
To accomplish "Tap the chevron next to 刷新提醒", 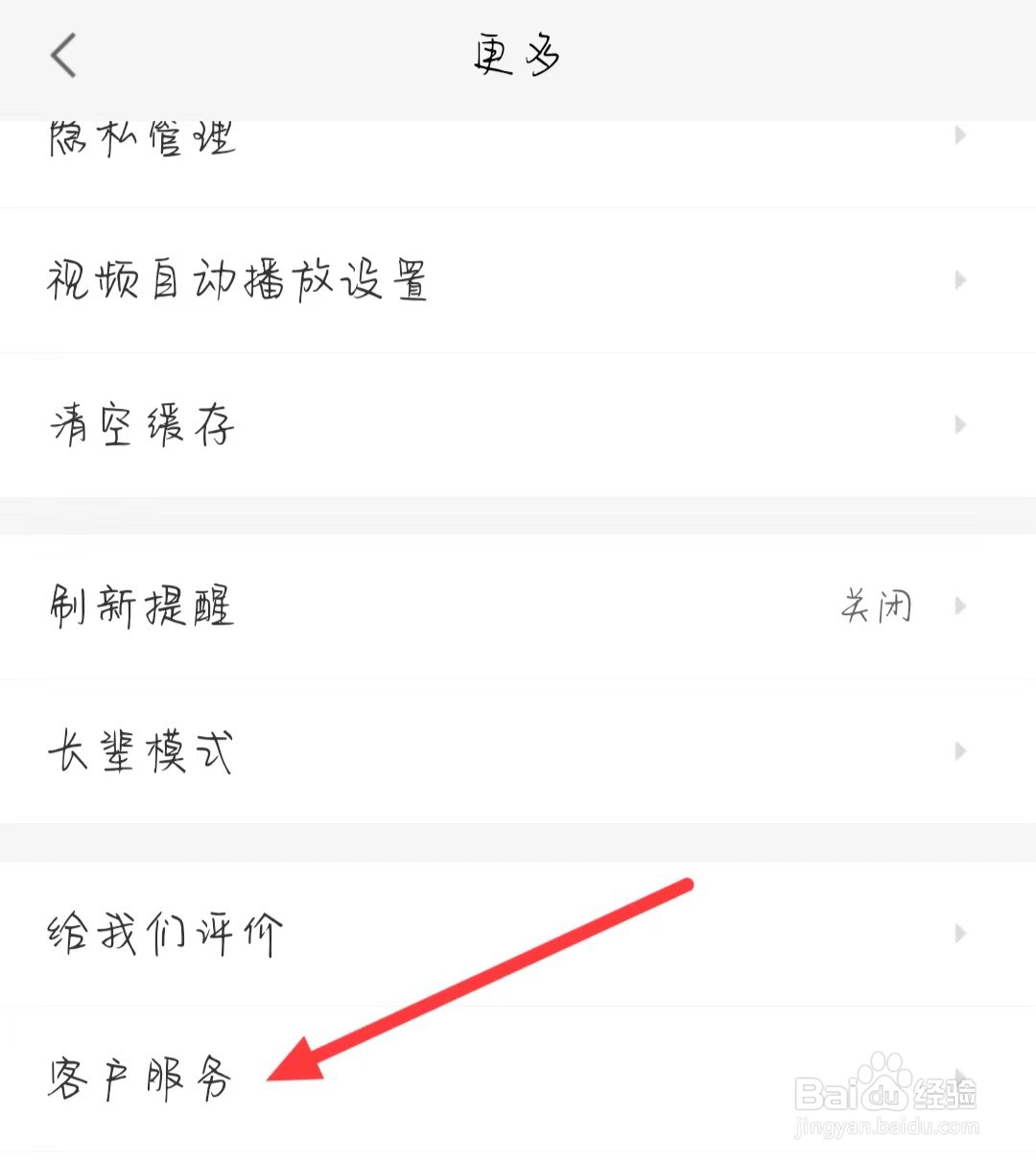I will point(960,606).
